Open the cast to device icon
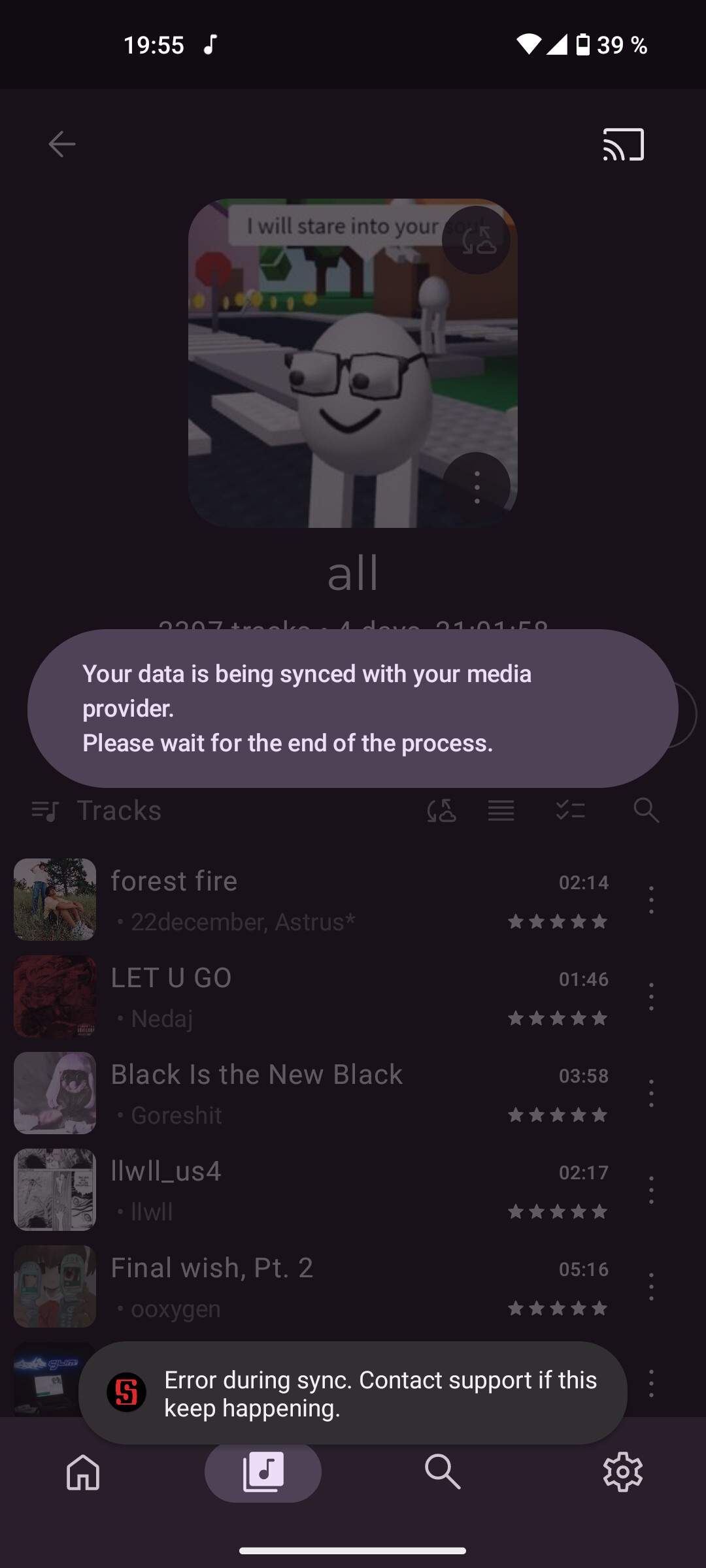Viewport: 706px width, 1568px height. [623, 144]
